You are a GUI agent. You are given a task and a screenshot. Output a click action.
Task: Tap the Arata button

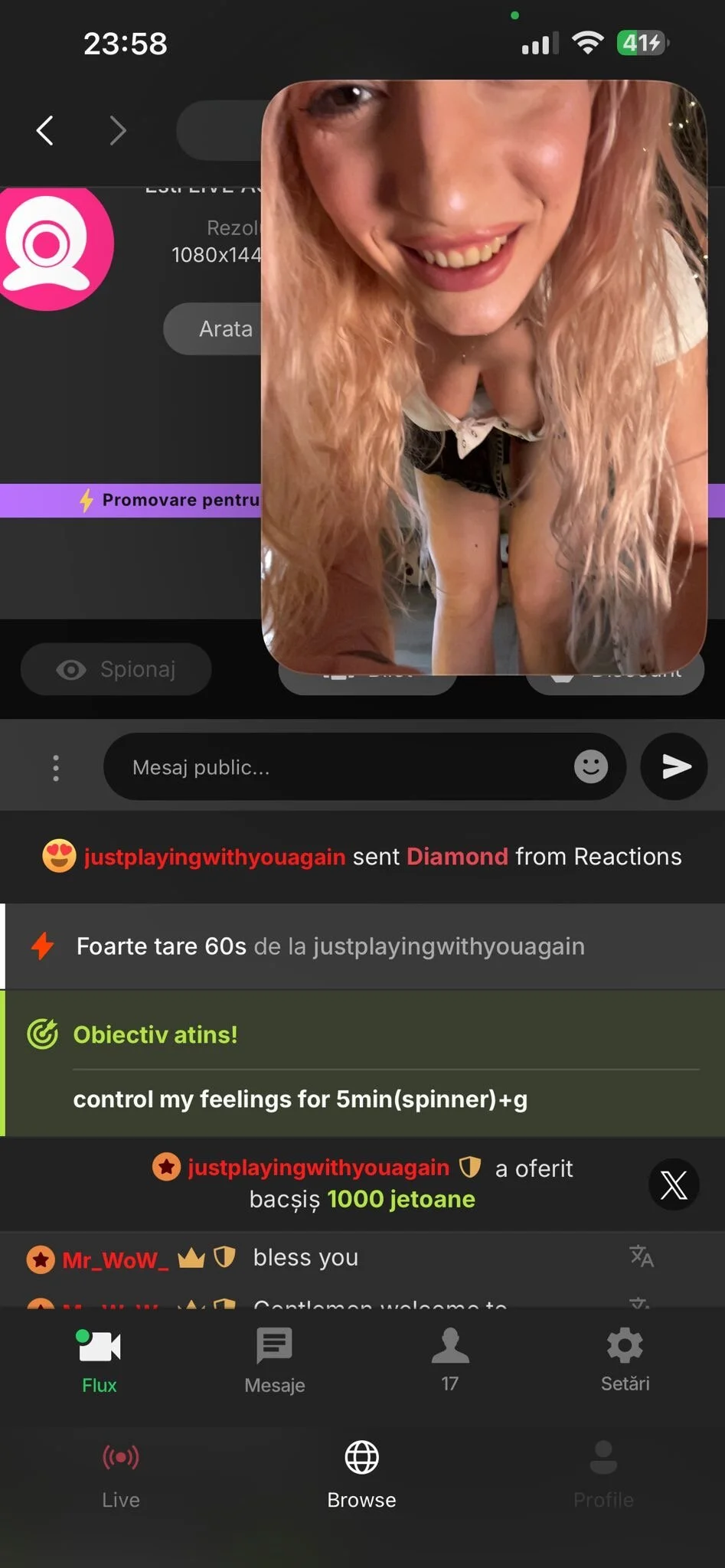point(214,328)
